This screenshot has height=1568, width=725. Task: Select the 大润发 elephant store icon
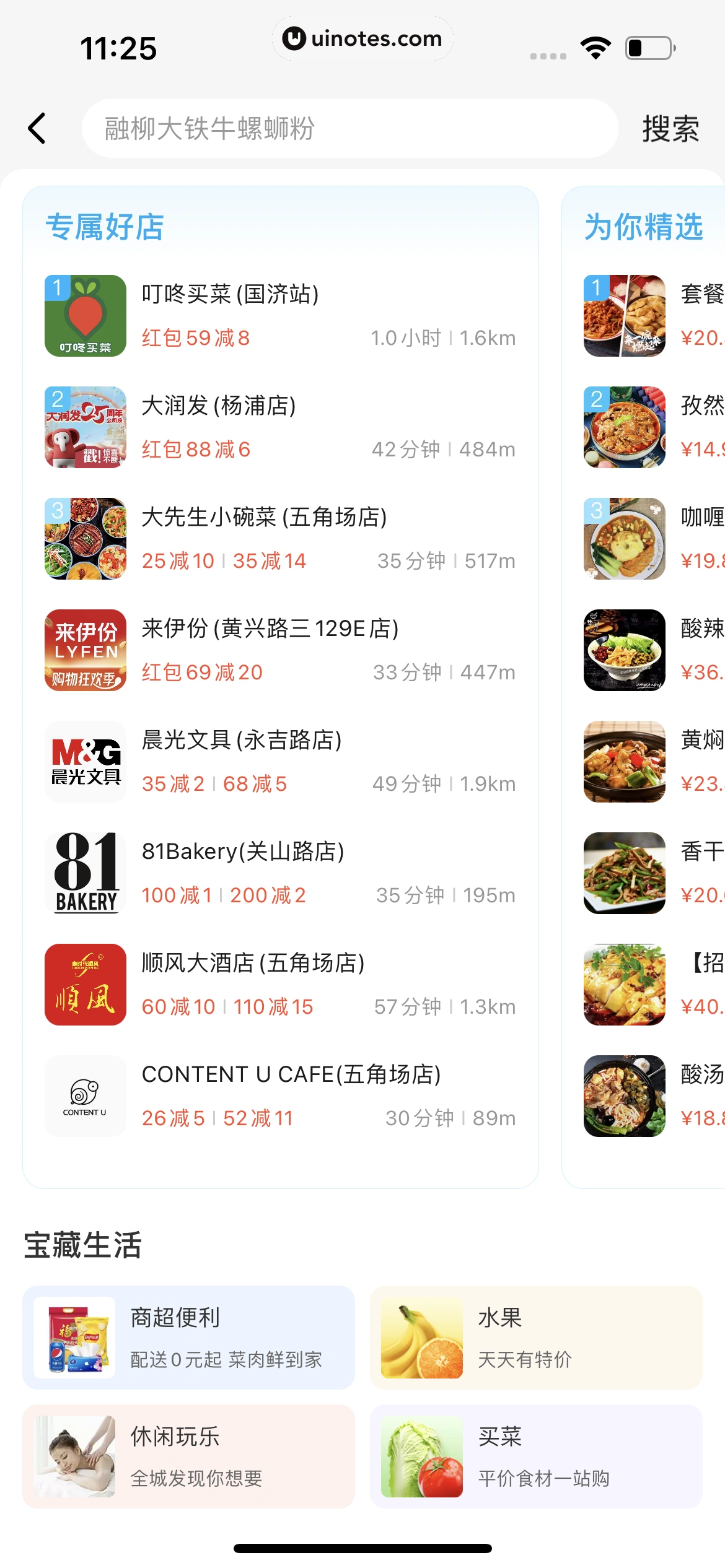click(x=85, y=426)
